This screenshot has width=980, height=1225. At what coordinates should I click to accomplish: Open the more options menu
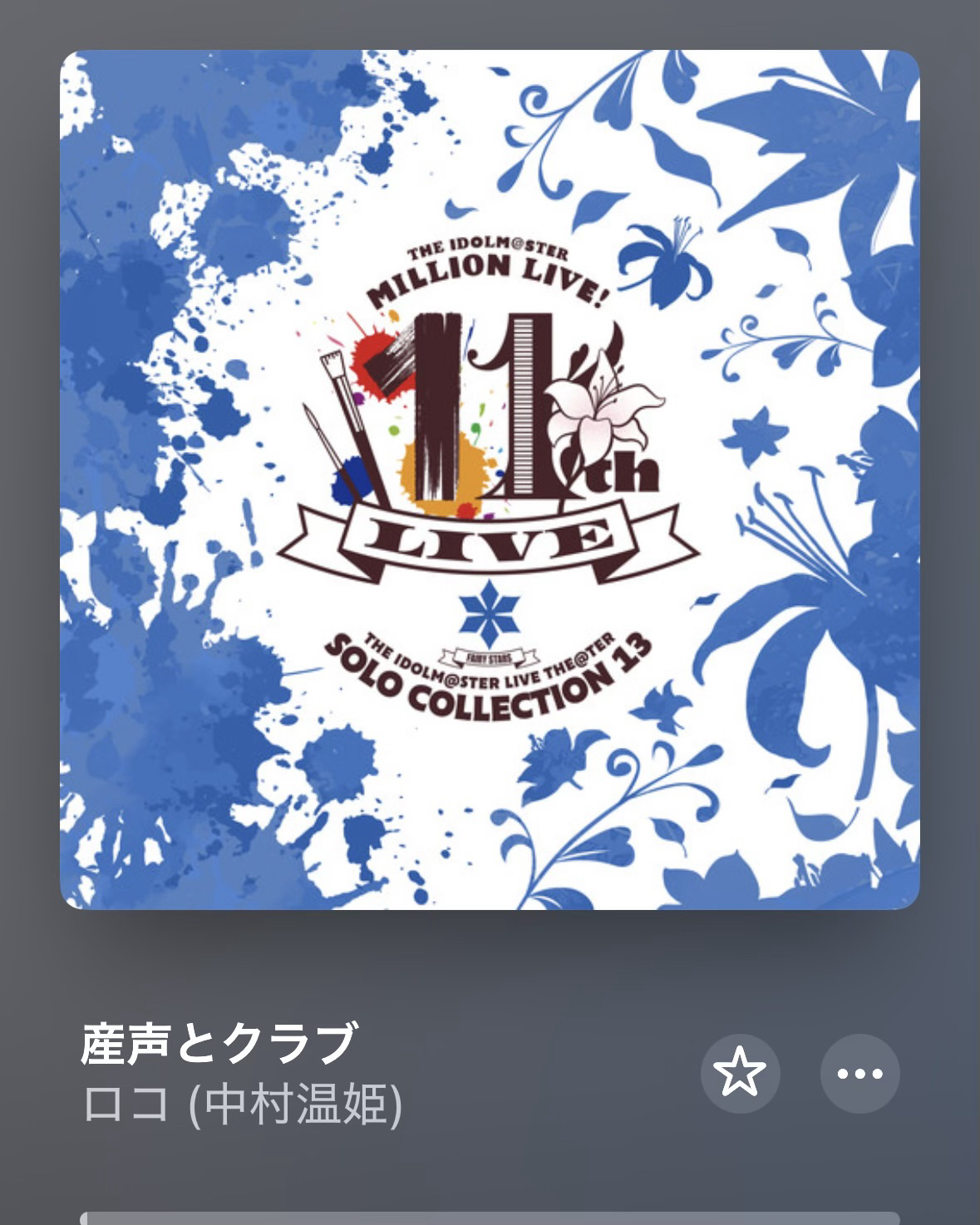pos(859,1073)
